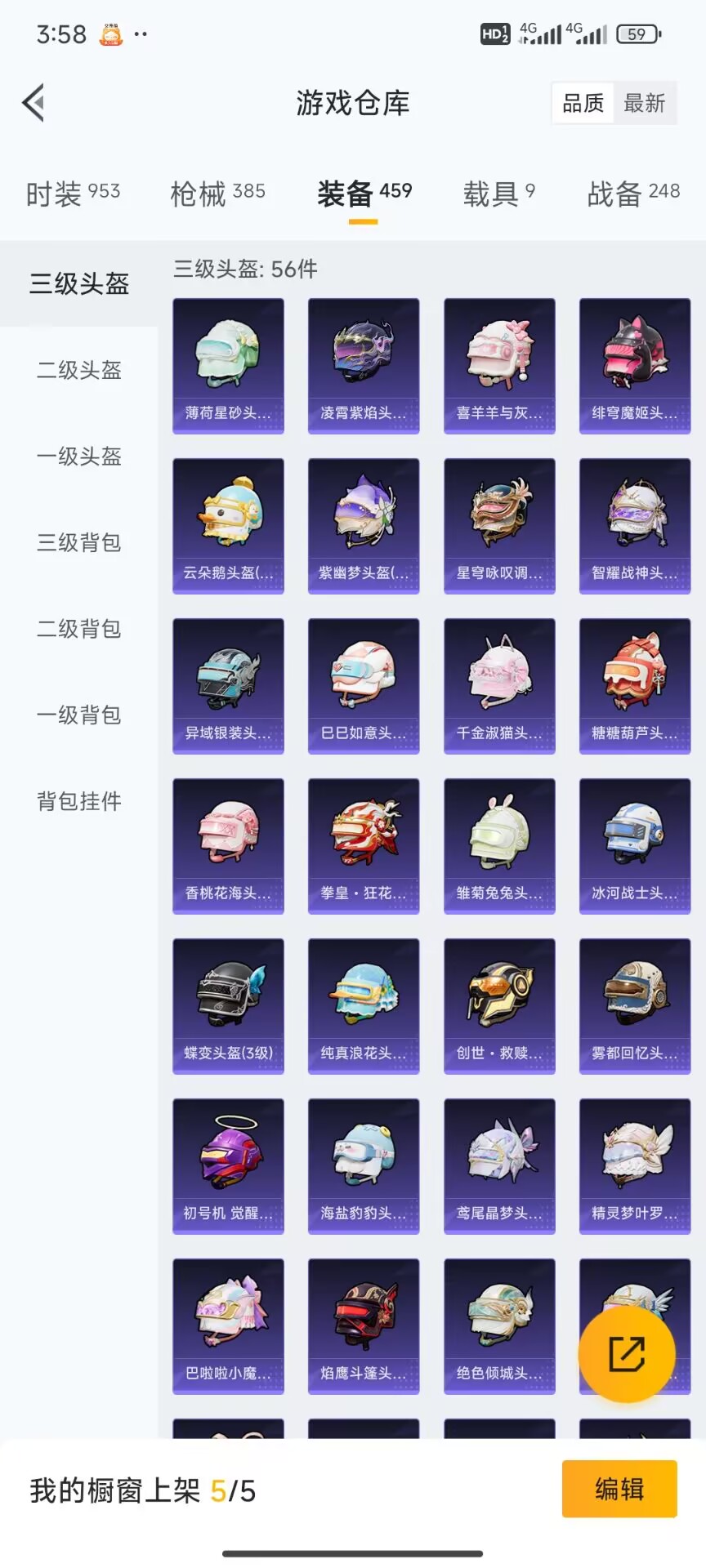The image size is (706, 1568).
Task: Switch to the 背包挂件 category
Action: 78,801
